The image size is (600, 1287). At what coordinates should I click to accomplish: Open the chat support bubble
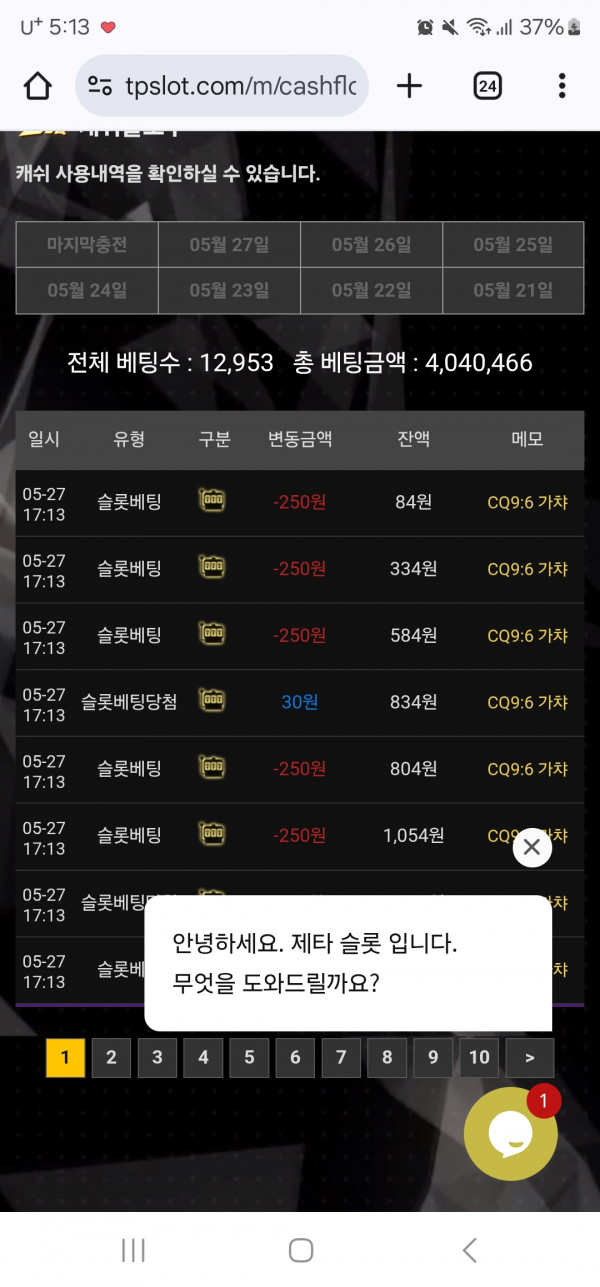pos(511,1134)
